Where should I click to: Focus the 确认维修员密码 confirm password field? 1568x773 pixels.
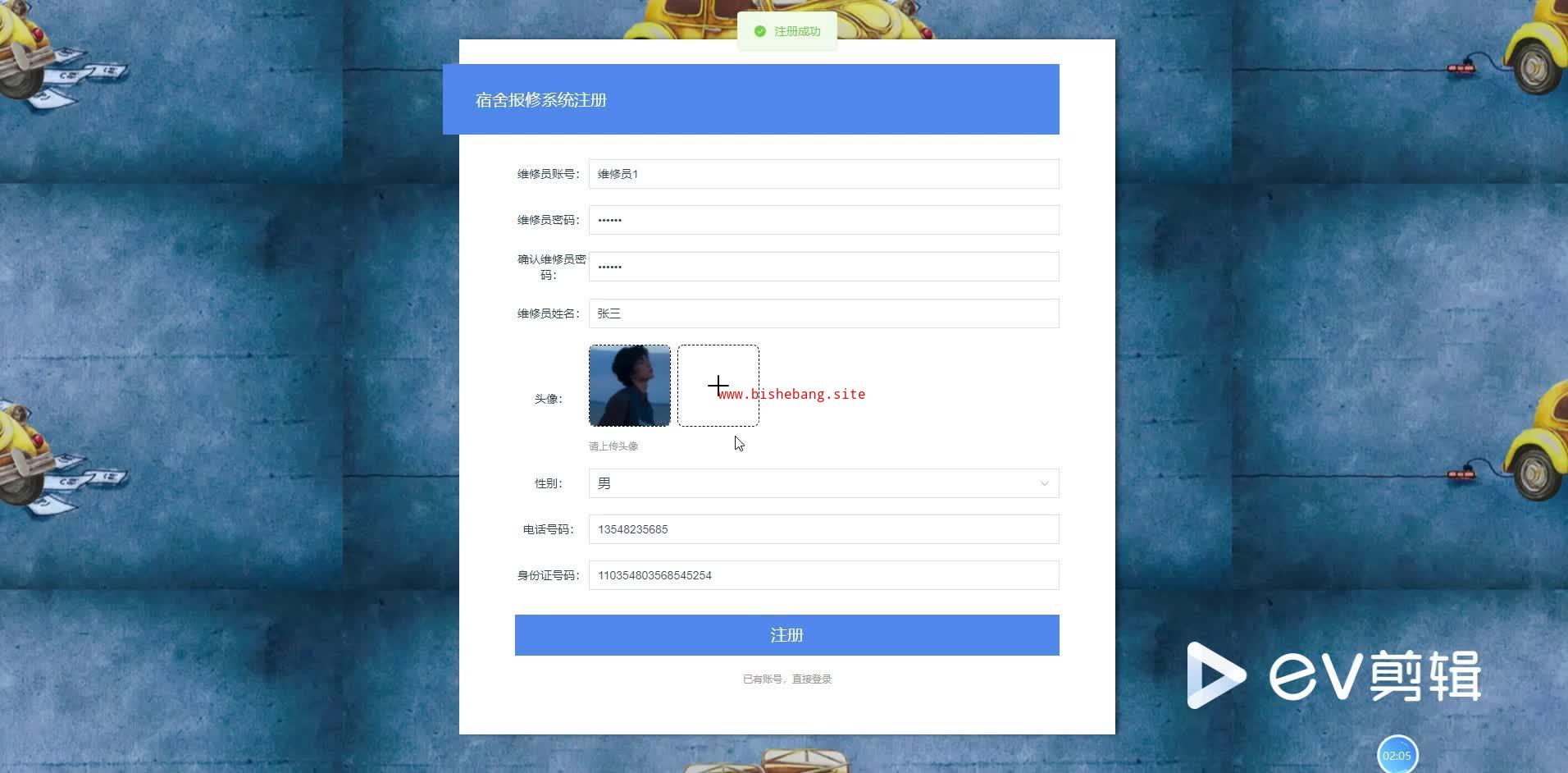click(823, 267)
